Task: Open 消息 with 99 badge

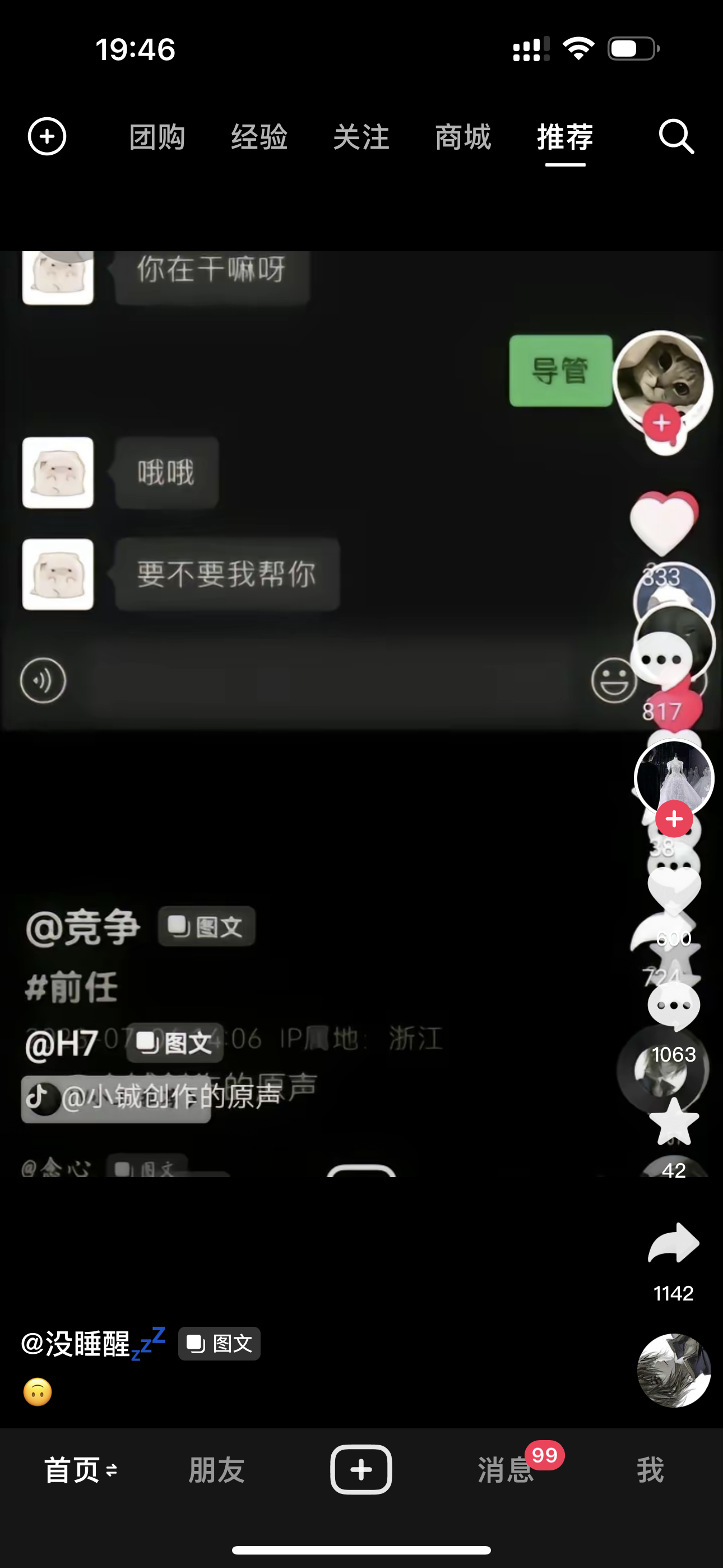Action: coord(506,1470)
